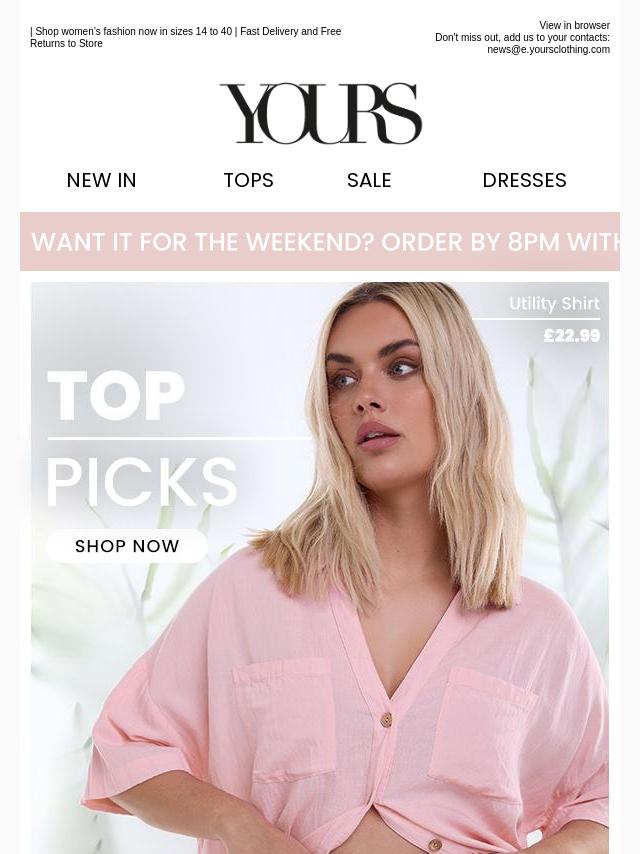Viewport: 640px width, 854px height.
Task: Open the YOURS logo homepage link
Action: point(320,113)
